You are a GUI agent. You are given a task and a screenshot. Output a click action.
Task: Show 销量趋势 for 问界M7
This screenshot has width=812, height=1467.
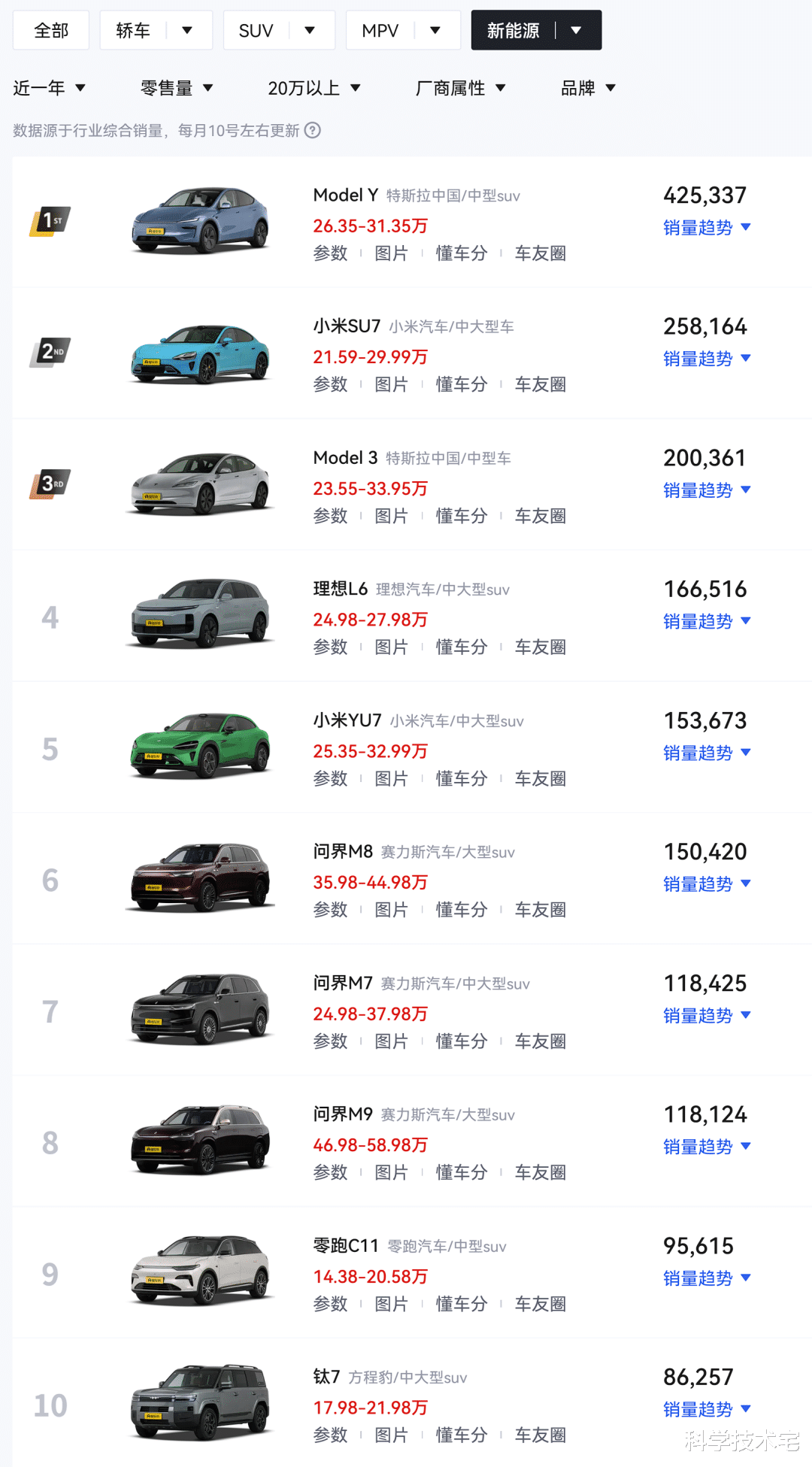[x=706, y=1016]
